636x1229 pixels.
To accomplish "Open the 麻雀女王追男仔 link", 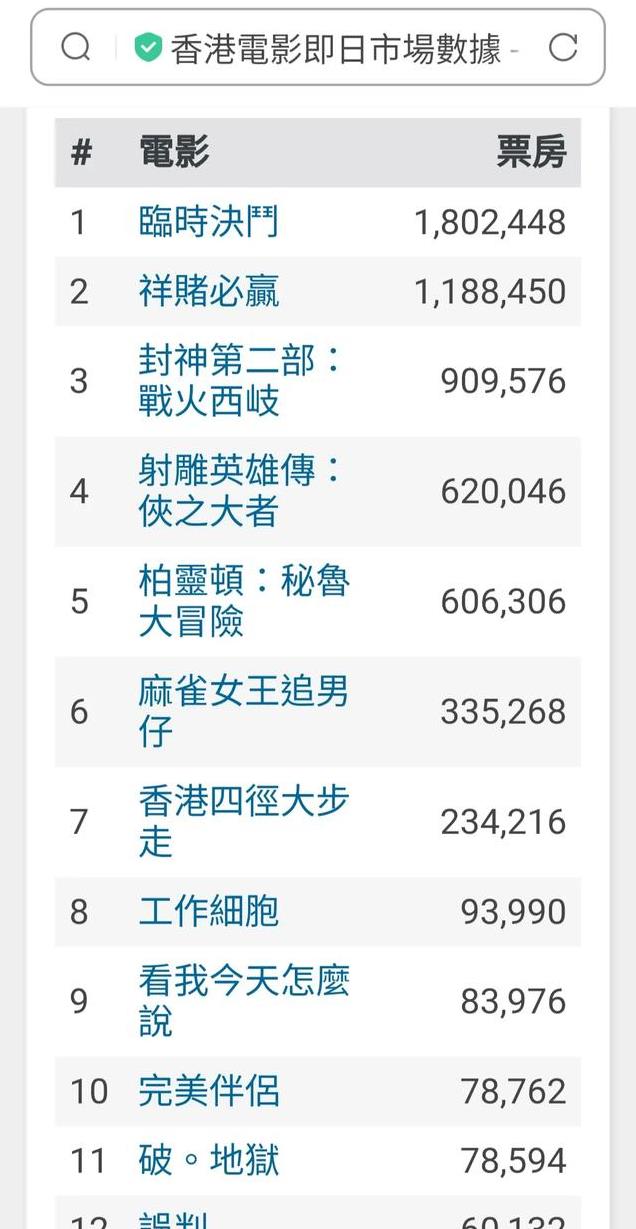I will point(244,711).
